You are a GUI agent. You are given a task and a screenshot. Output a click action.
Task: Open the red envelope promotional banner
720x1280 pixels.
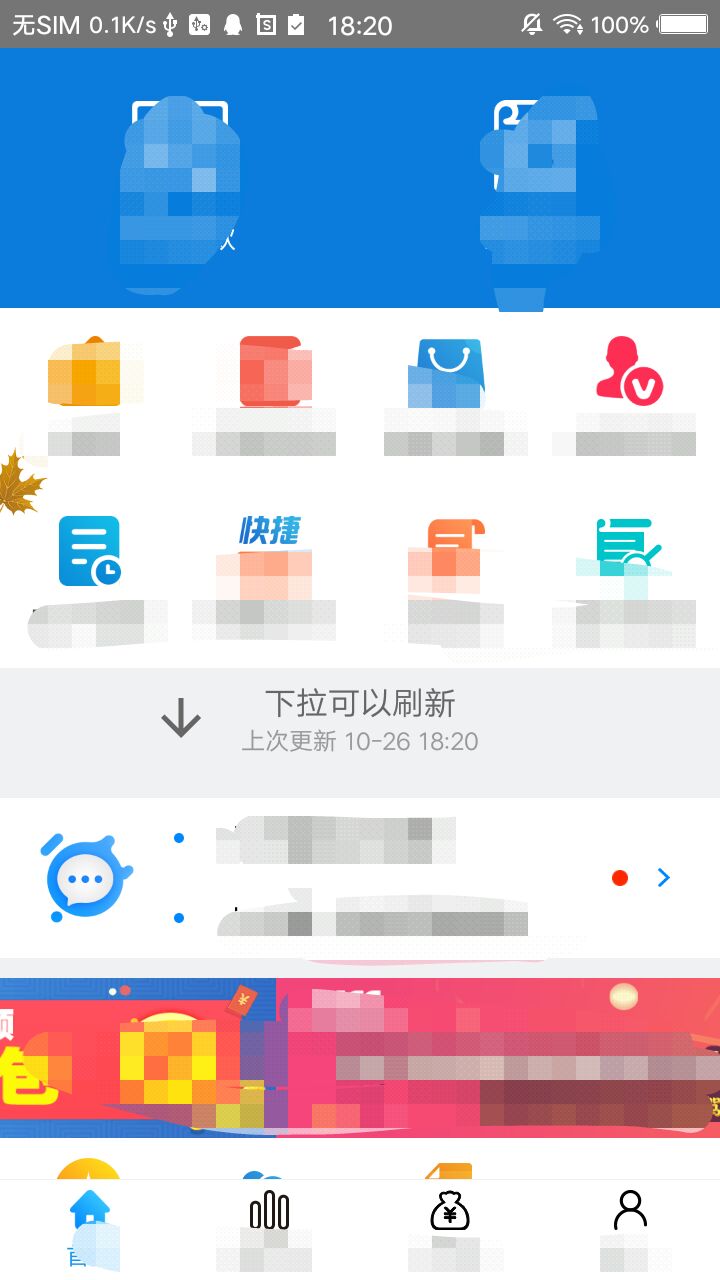point(360,1057)
